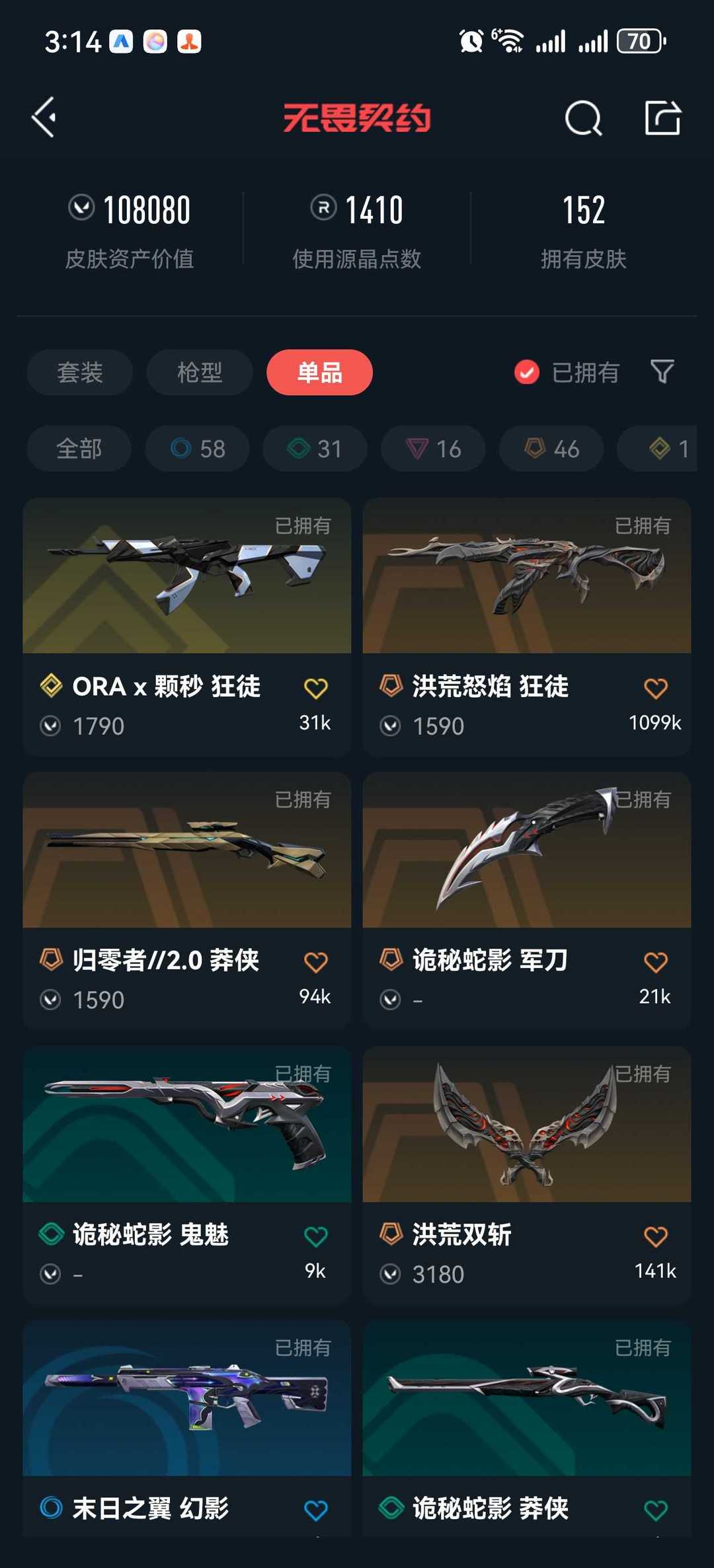Screen dimensions: 714x1568
Task: Open search from the top bar
Action: (x=582, y=119)
